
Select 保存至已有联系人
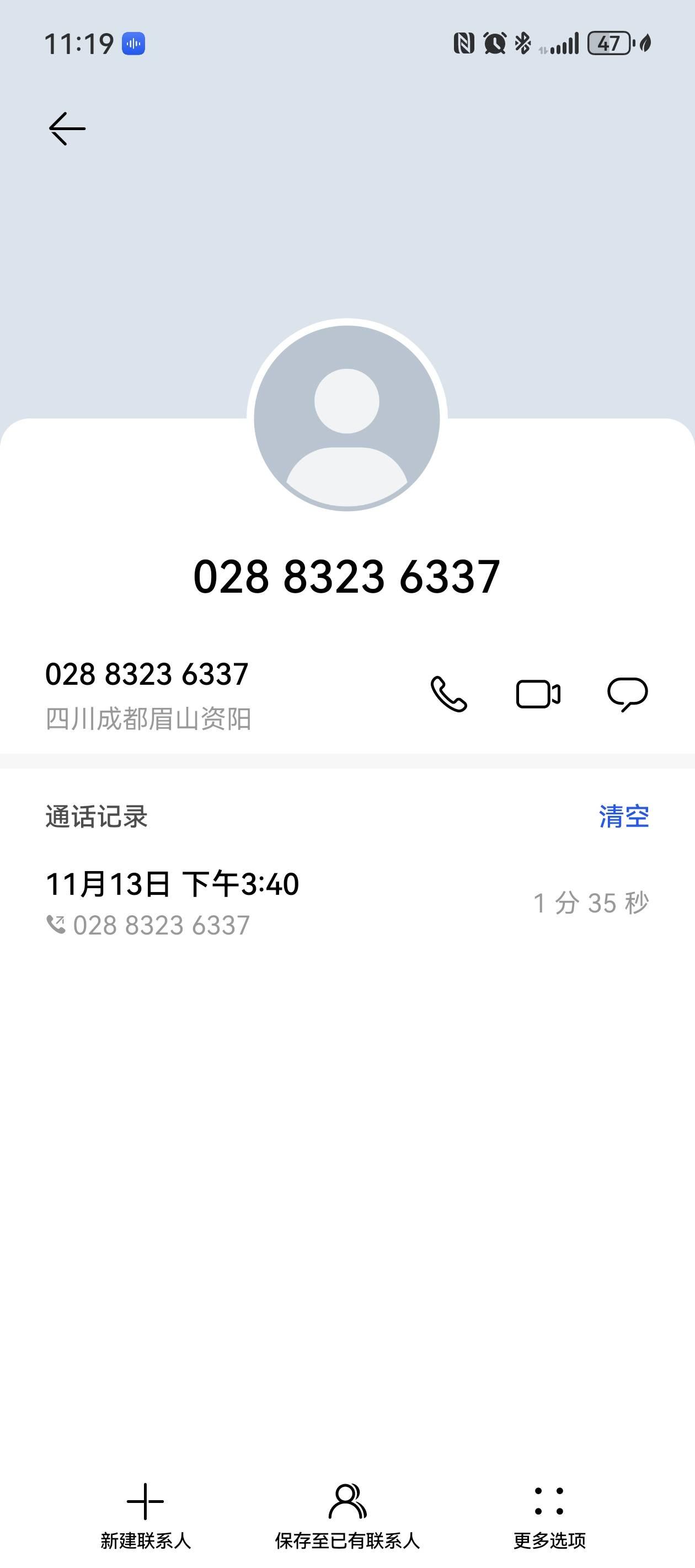pyautogui.click(x=347, y=1516)
